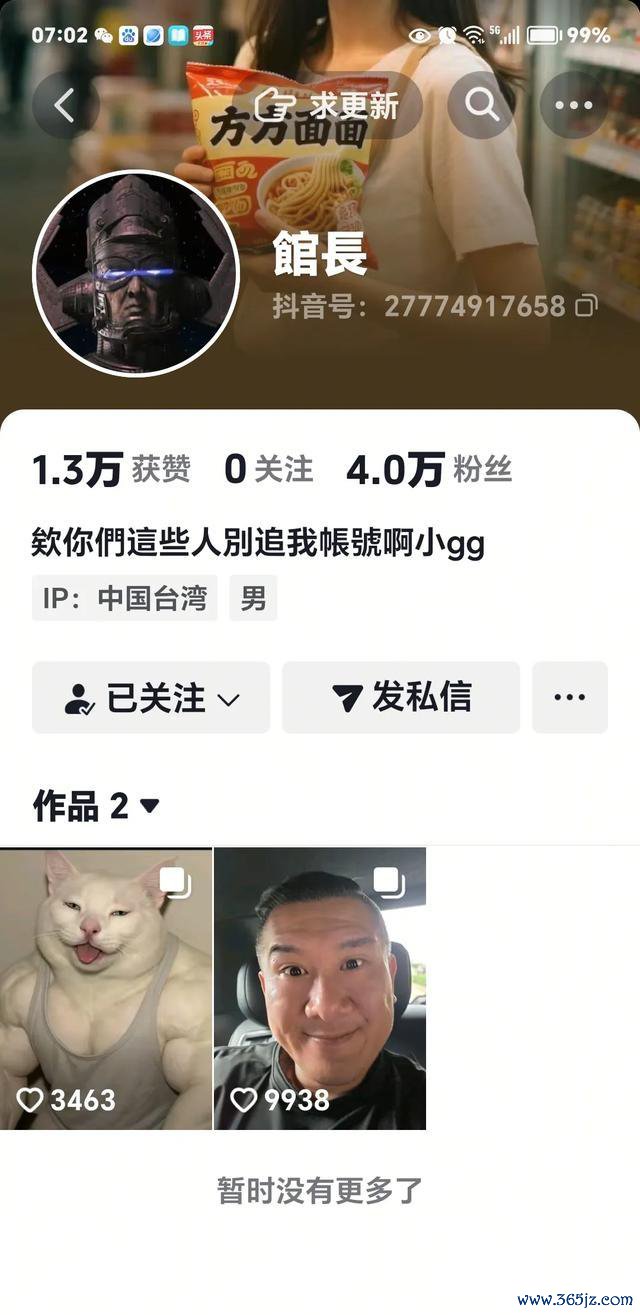View the 0 关注 following list
The width and height of the screenshot is (640, 1315).
pyautogui.click(x=268, y=469)
